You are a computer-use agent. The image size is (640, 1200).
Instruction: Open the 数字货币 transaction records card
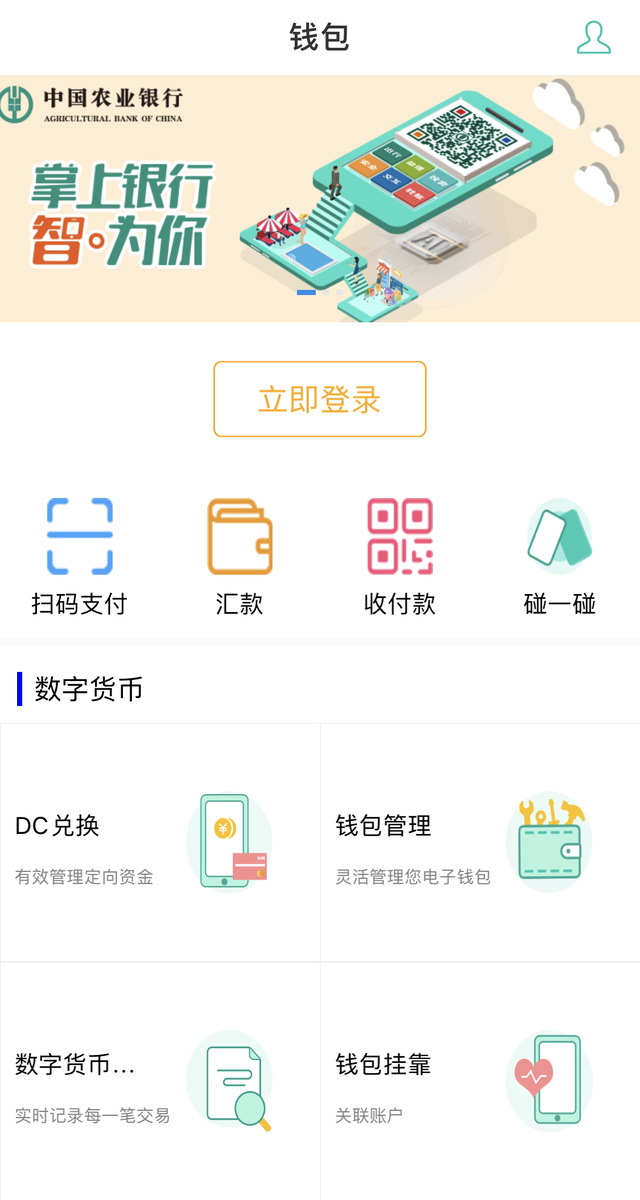tap(160, 1081)
